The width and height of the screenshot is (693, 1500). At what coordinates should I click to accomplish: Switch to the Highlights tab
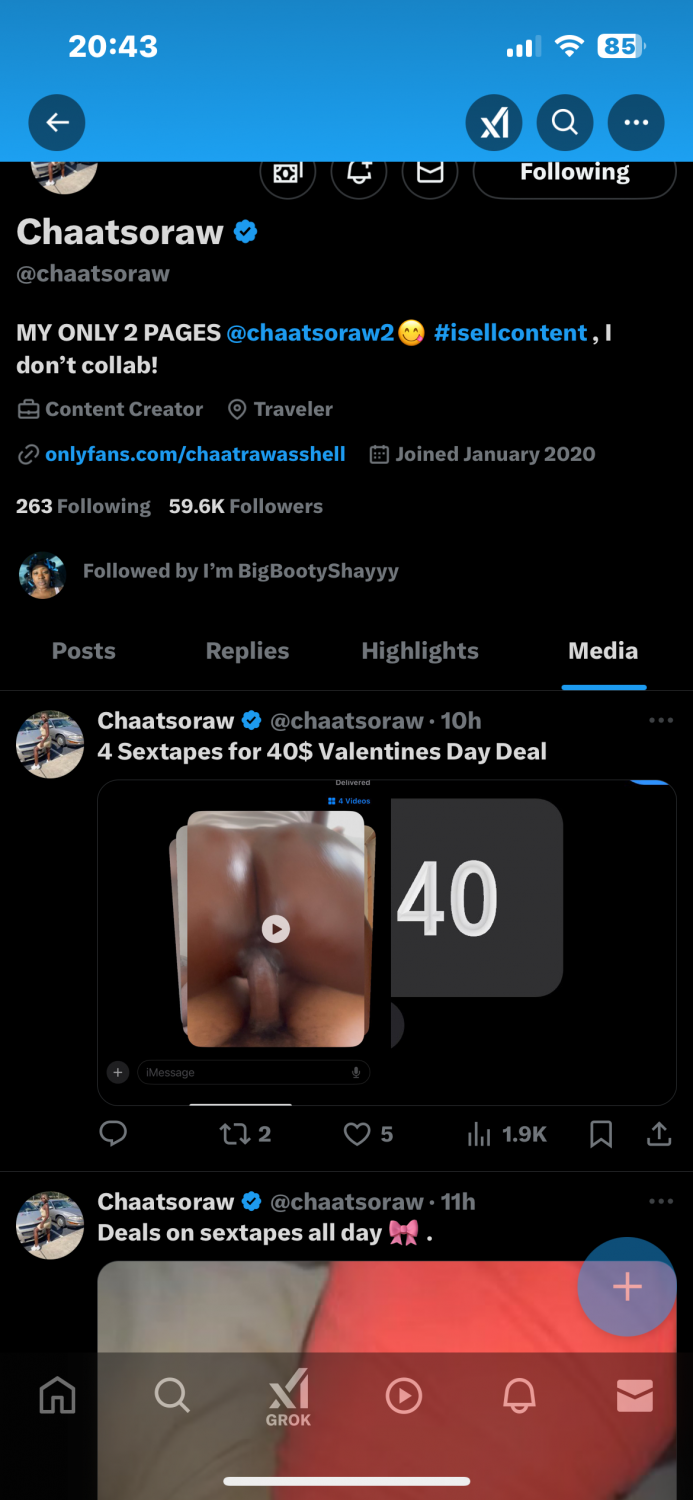[420, 651]
